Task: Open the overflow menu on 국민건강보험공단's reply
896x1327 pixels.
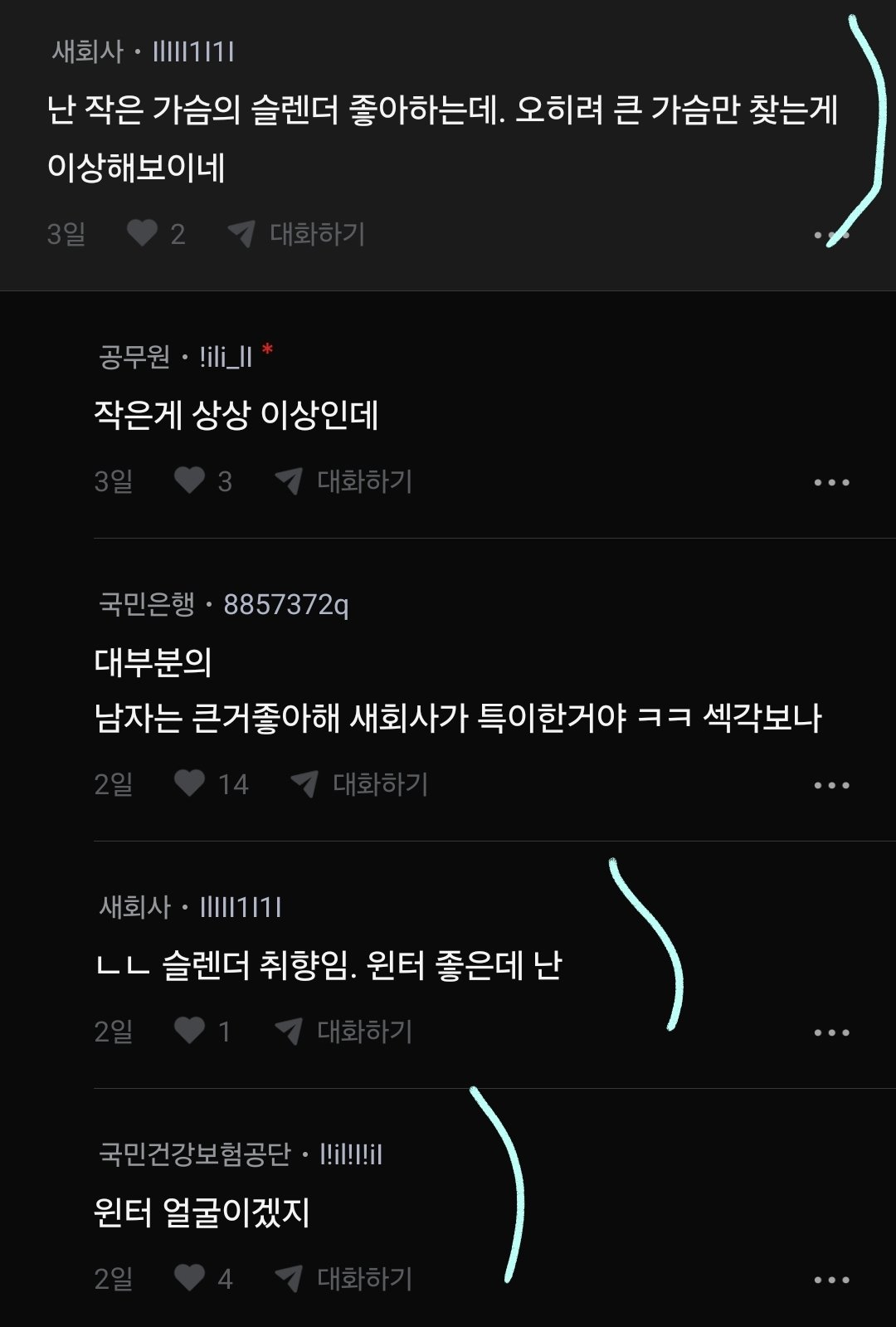Action: pos(831,1280)
